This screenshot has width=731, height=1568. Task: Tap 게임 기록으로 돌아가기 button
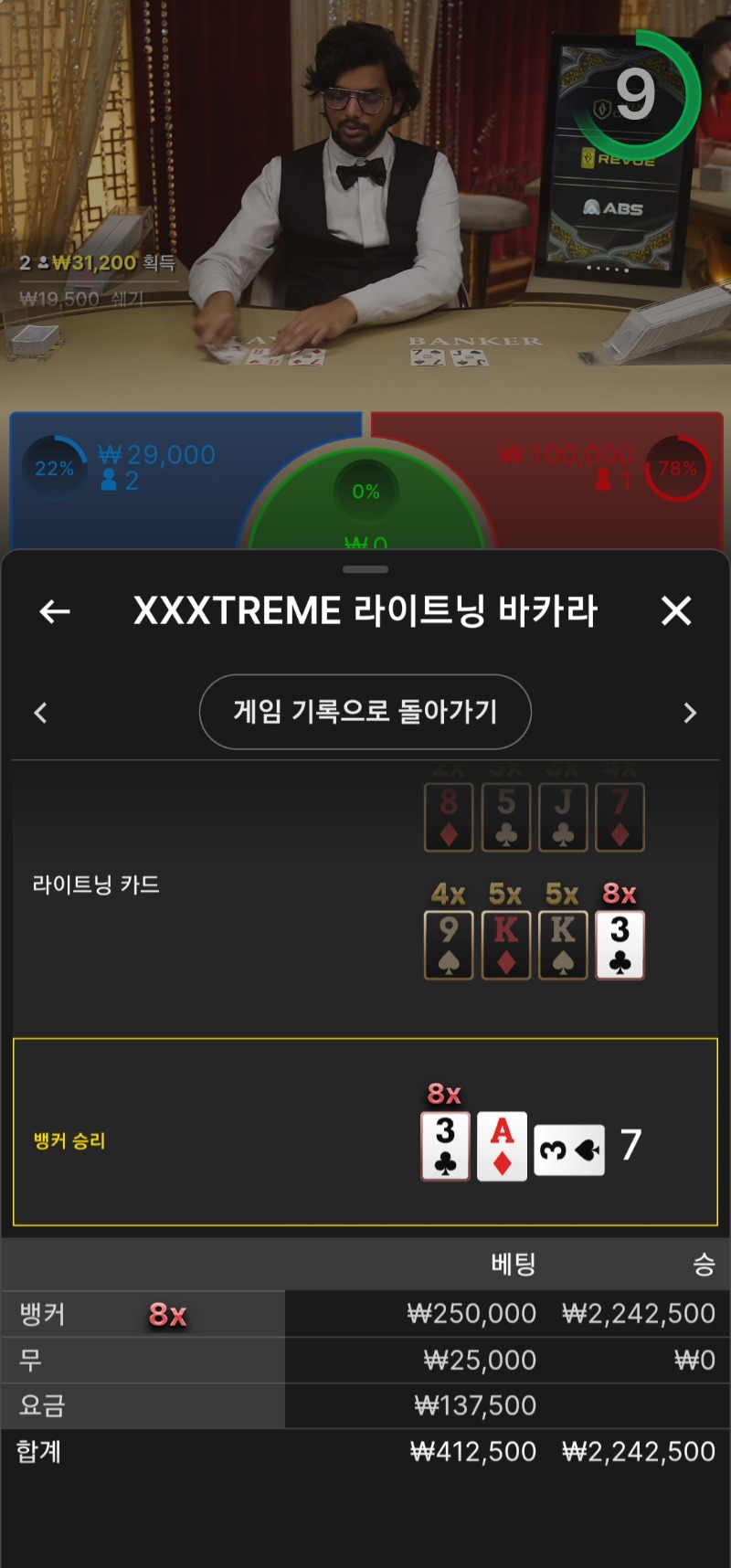pos(365,712)
